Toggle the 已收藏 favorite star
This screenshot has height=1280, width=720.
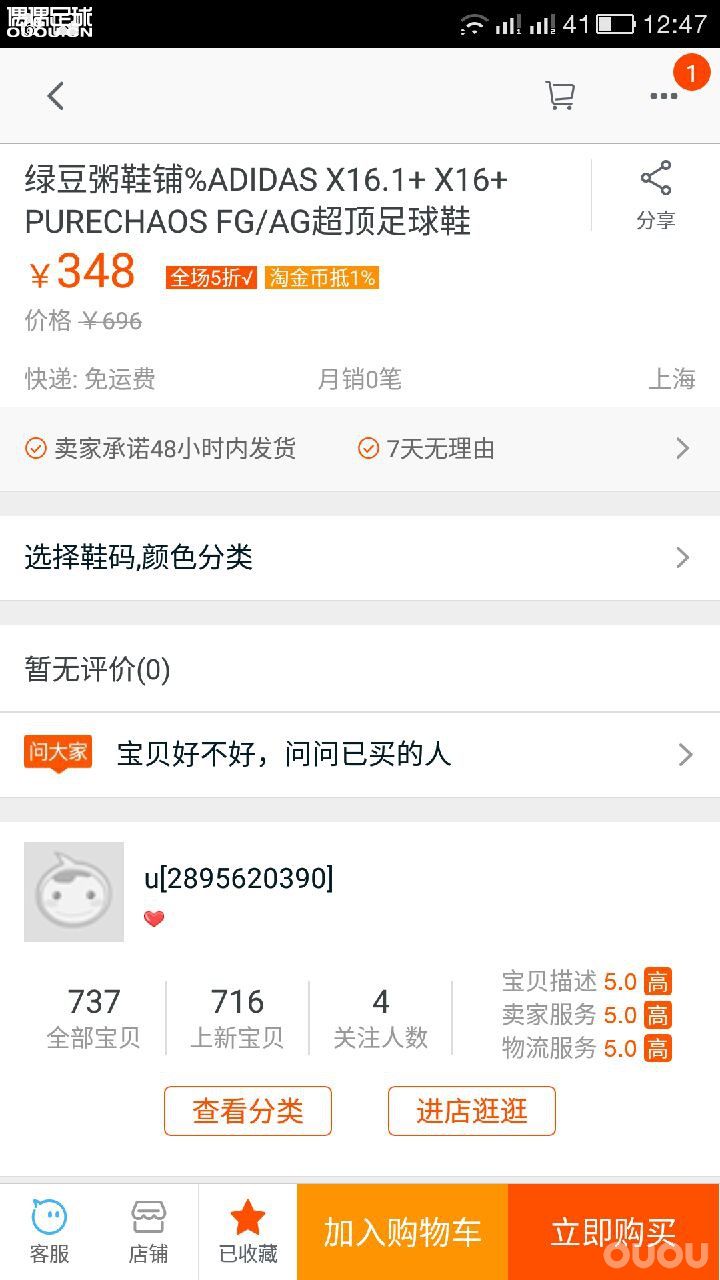247,1228
